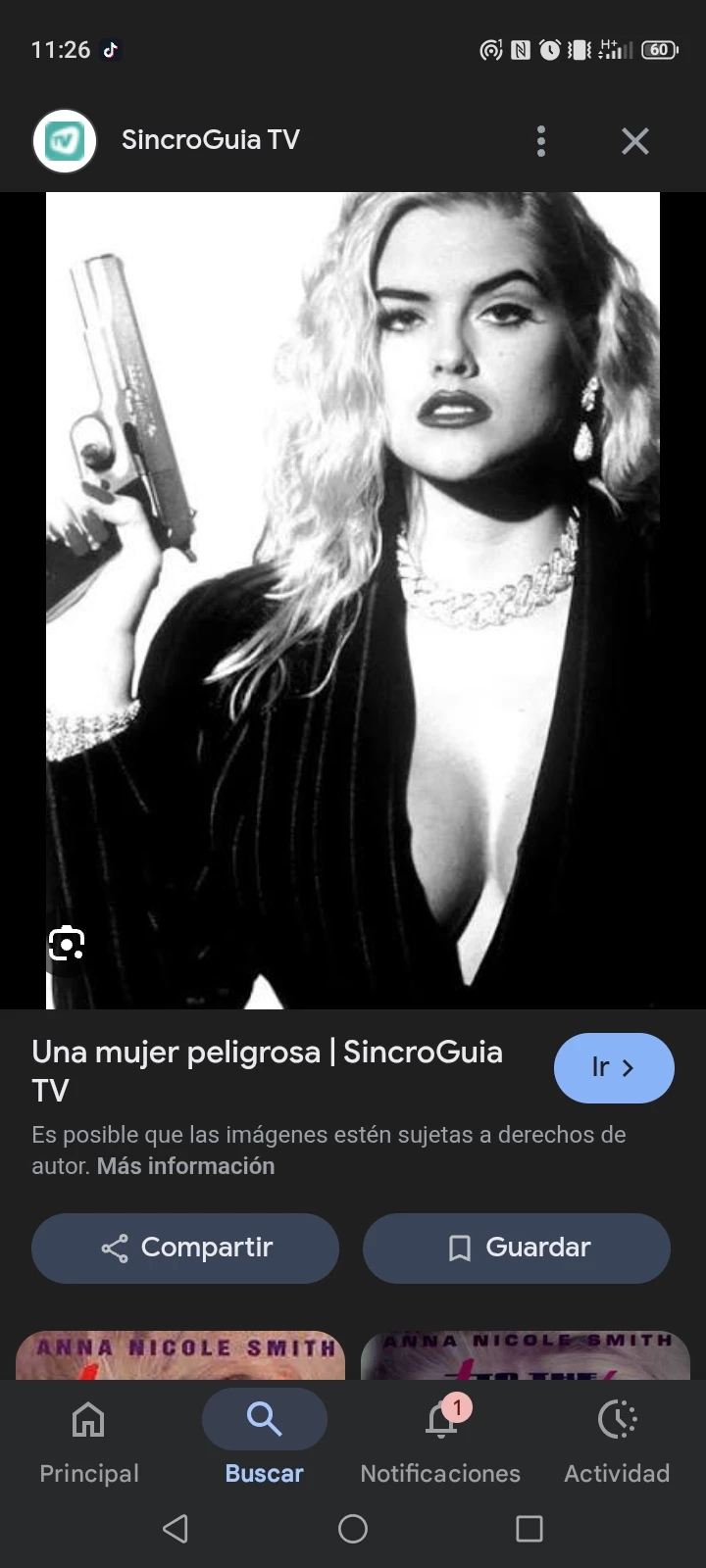The height and width of the screenshot is (1568, 706).
Task: Open the main black-and-white image
Action: (353, 600)
